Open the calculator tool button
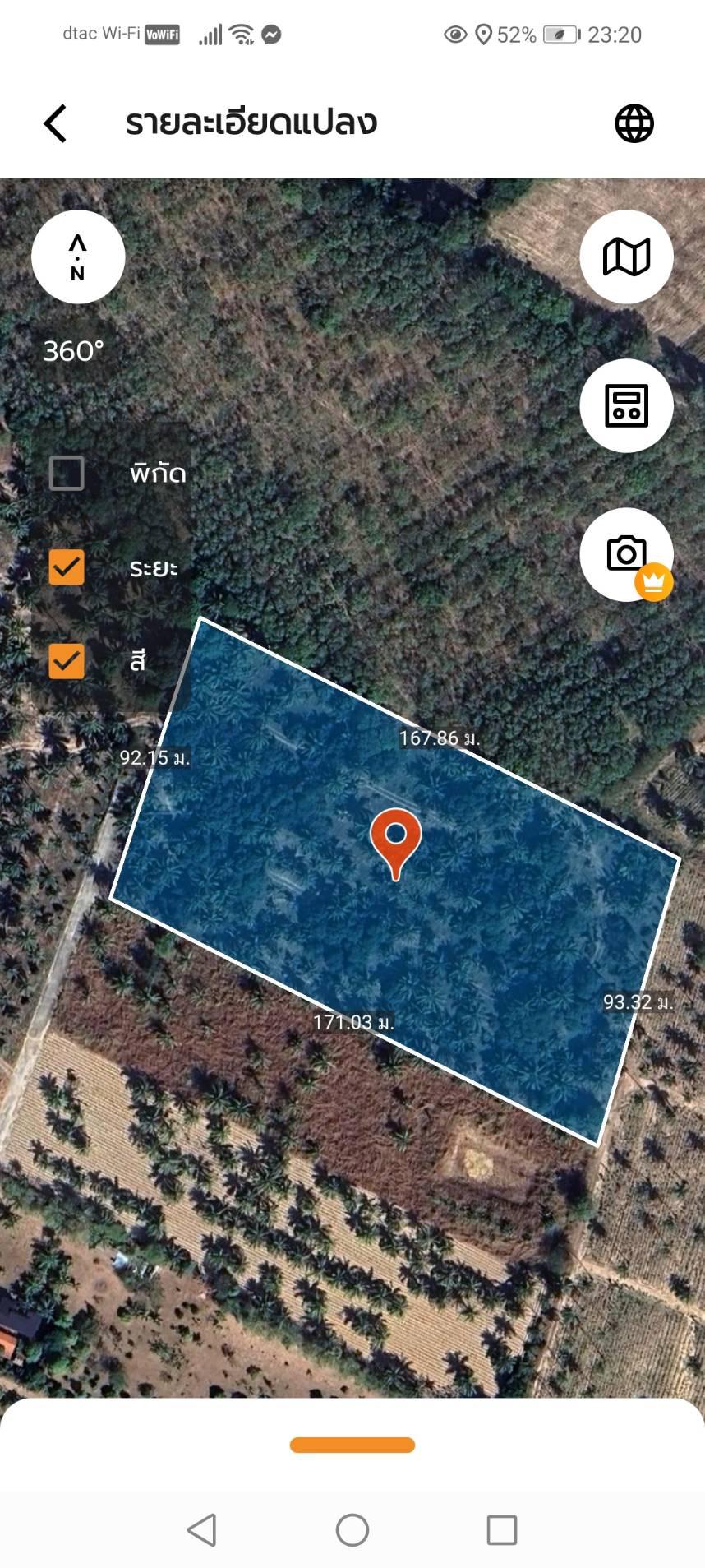This screenshot has width=705, height=1568. pyautogui.click(x=626, y=405)
